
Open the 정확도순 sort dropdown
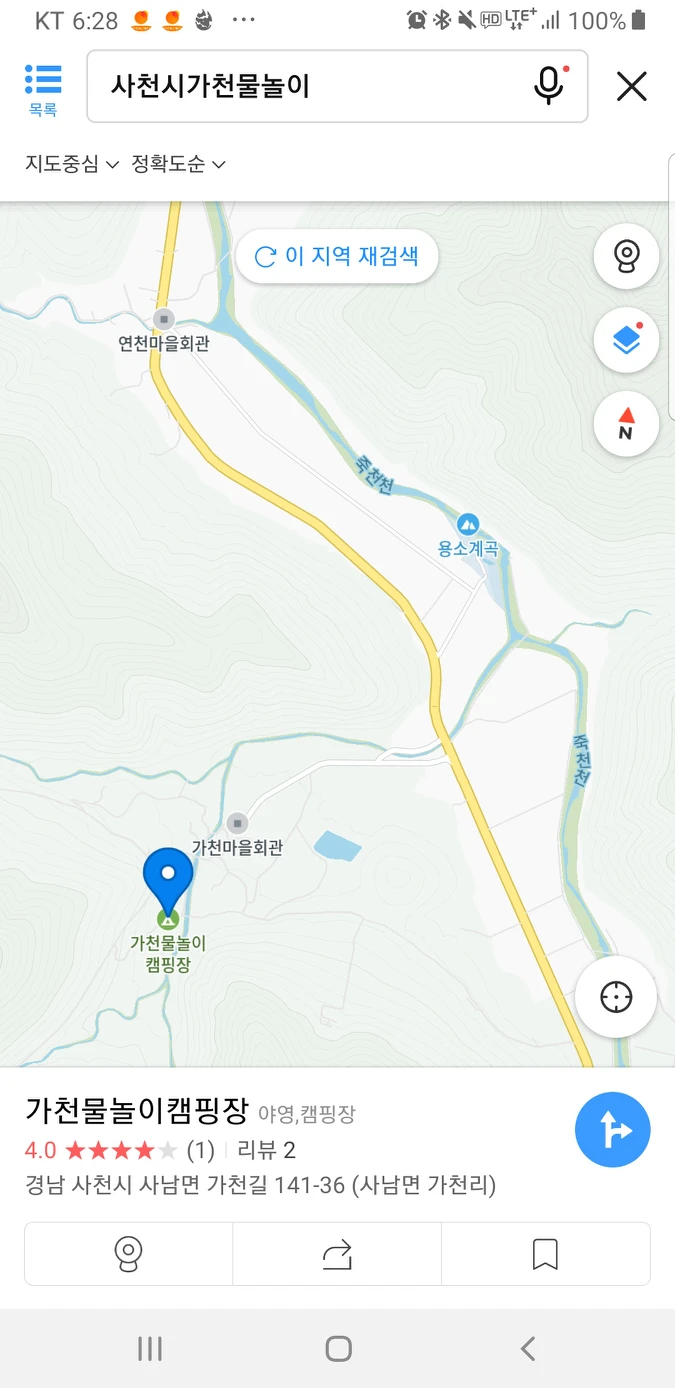(x=178, y=164)
